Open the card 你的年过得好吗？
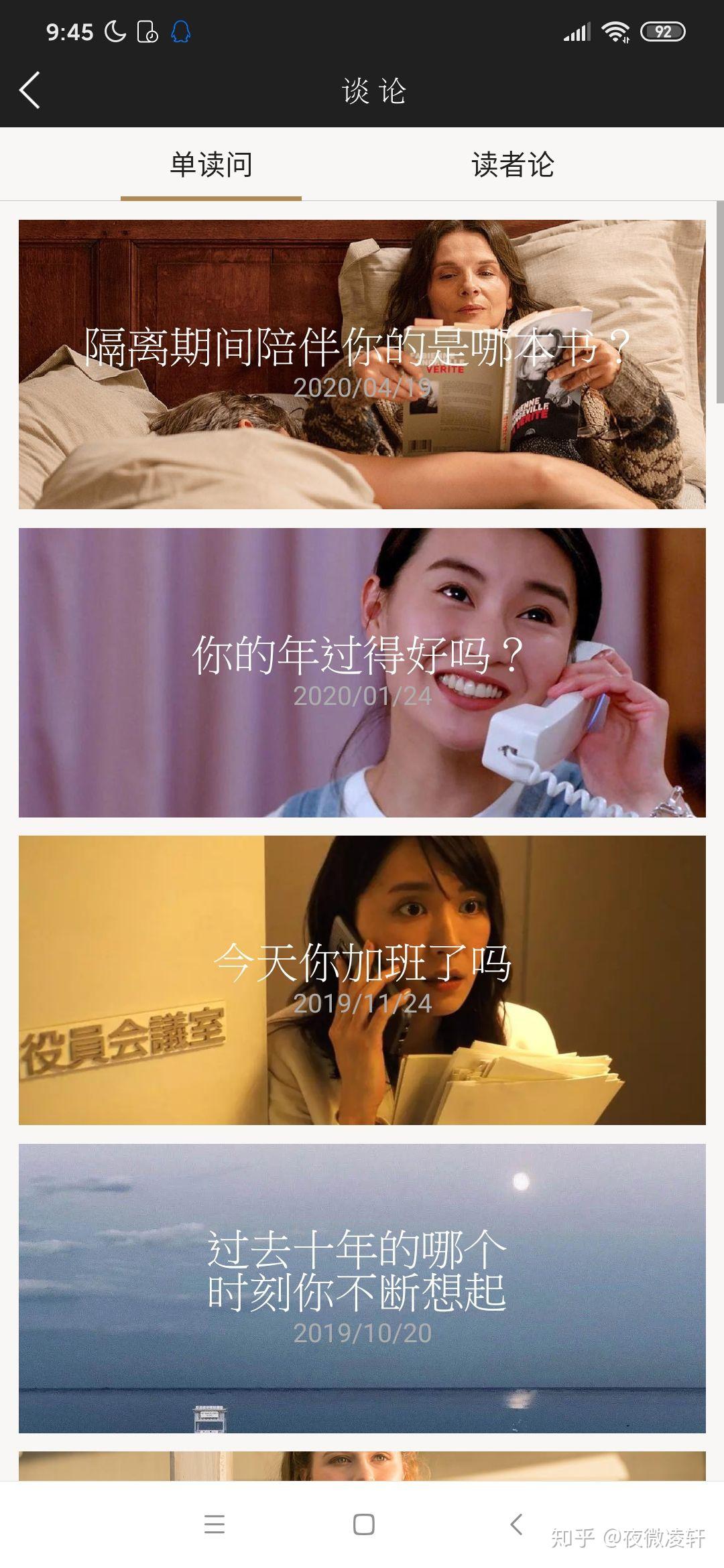The width and height of the screenshot is (724, 1568). [362, 672]
